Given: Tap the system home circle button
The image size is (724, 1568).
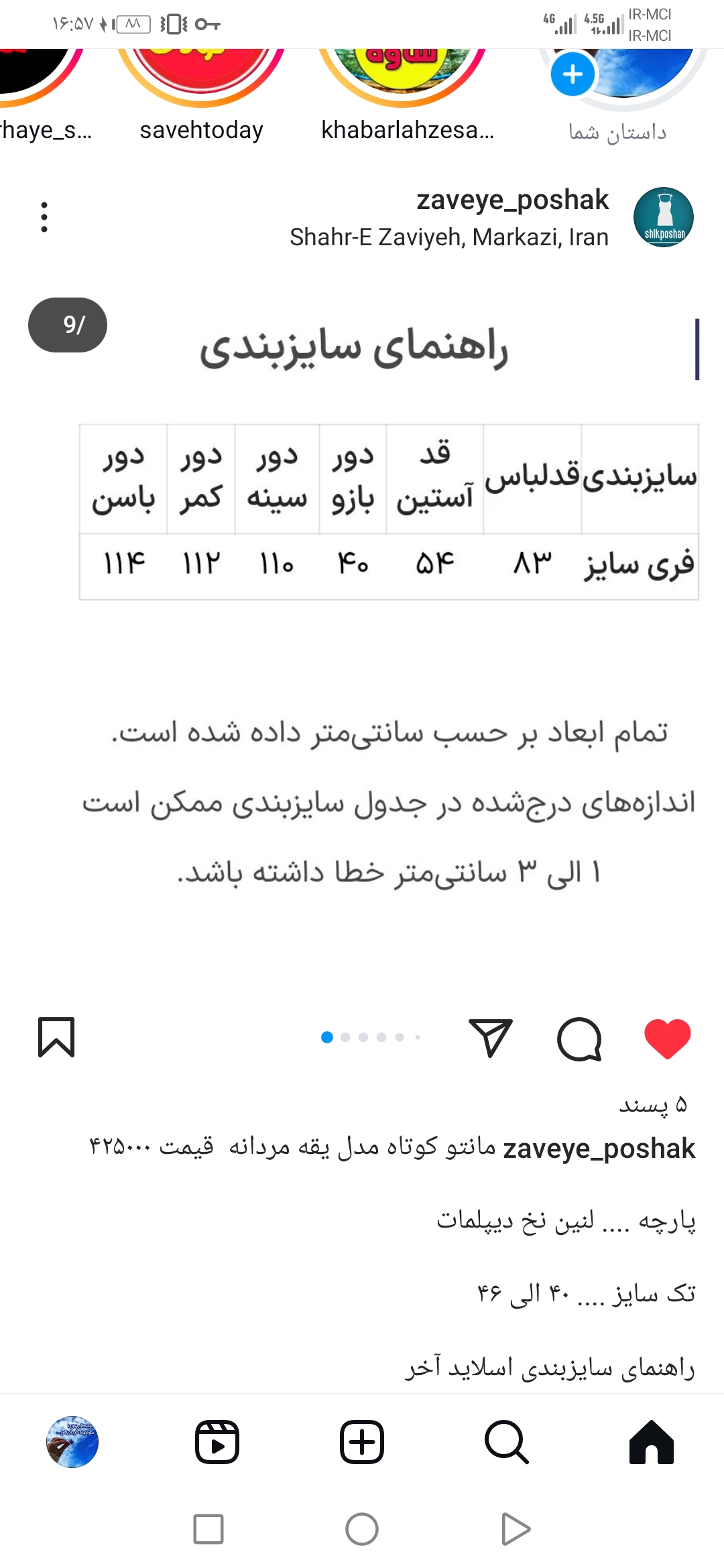Looking at the screenshot, I should [362, 1529].
